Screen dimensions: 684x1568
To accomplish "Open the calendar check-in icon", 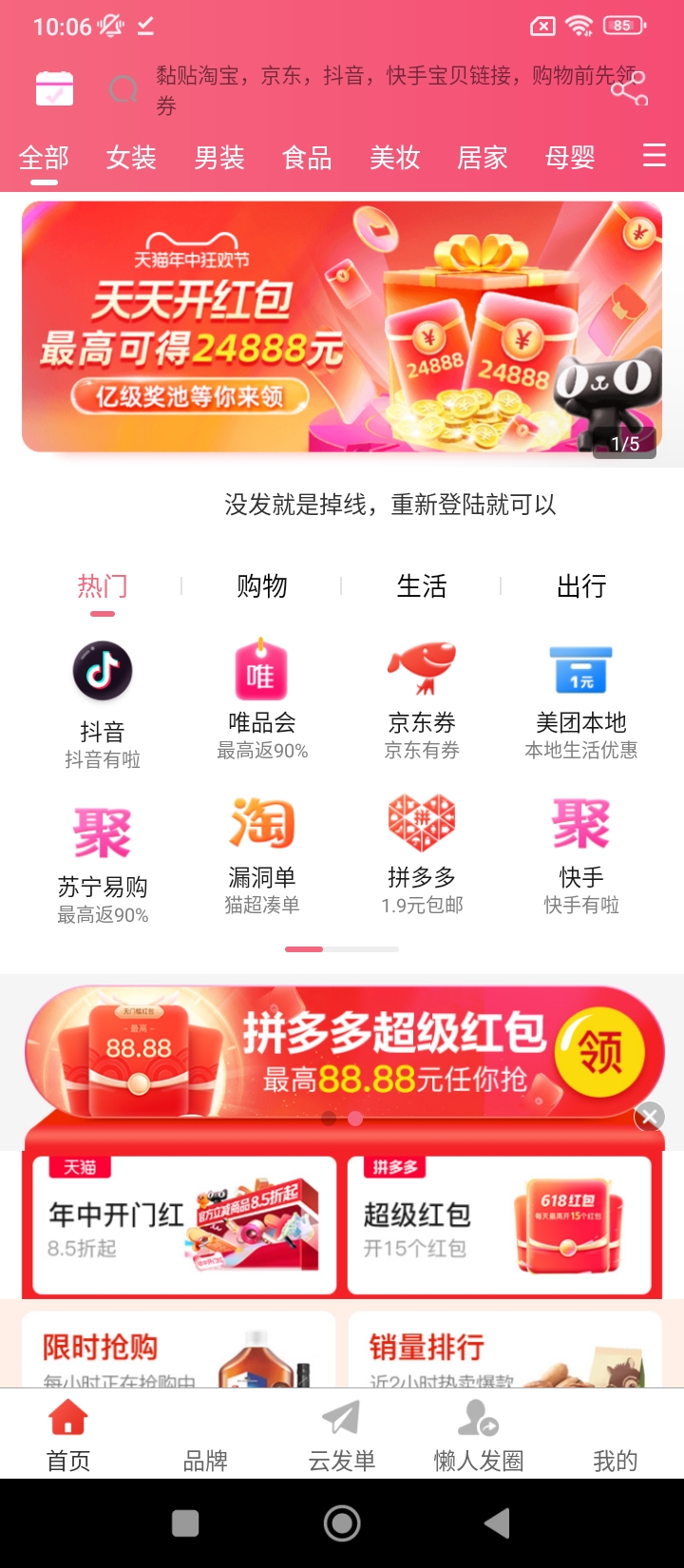I will (x=54, y=88).
